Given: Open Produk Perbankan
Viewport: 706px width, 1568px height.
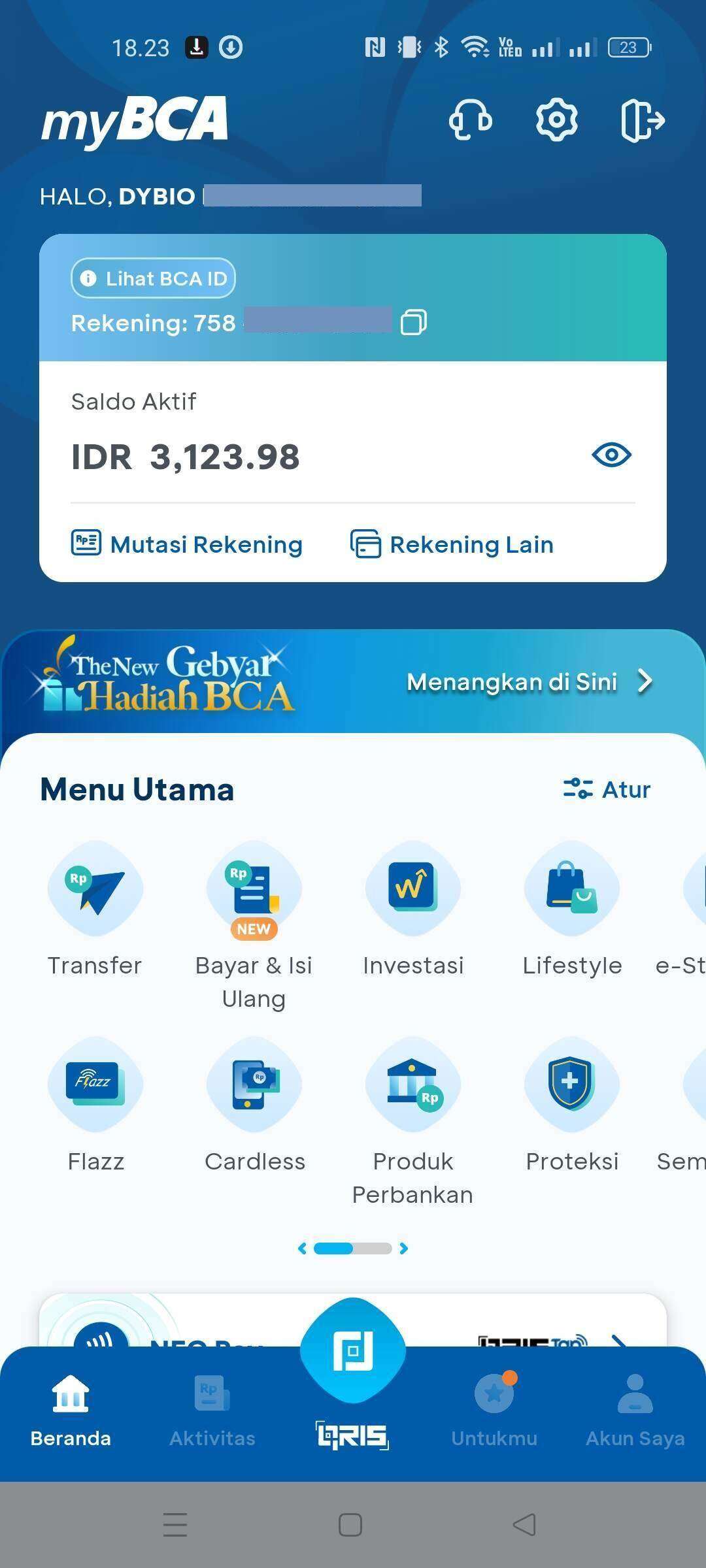Looking at the screenshot, I should point(413,1085).
